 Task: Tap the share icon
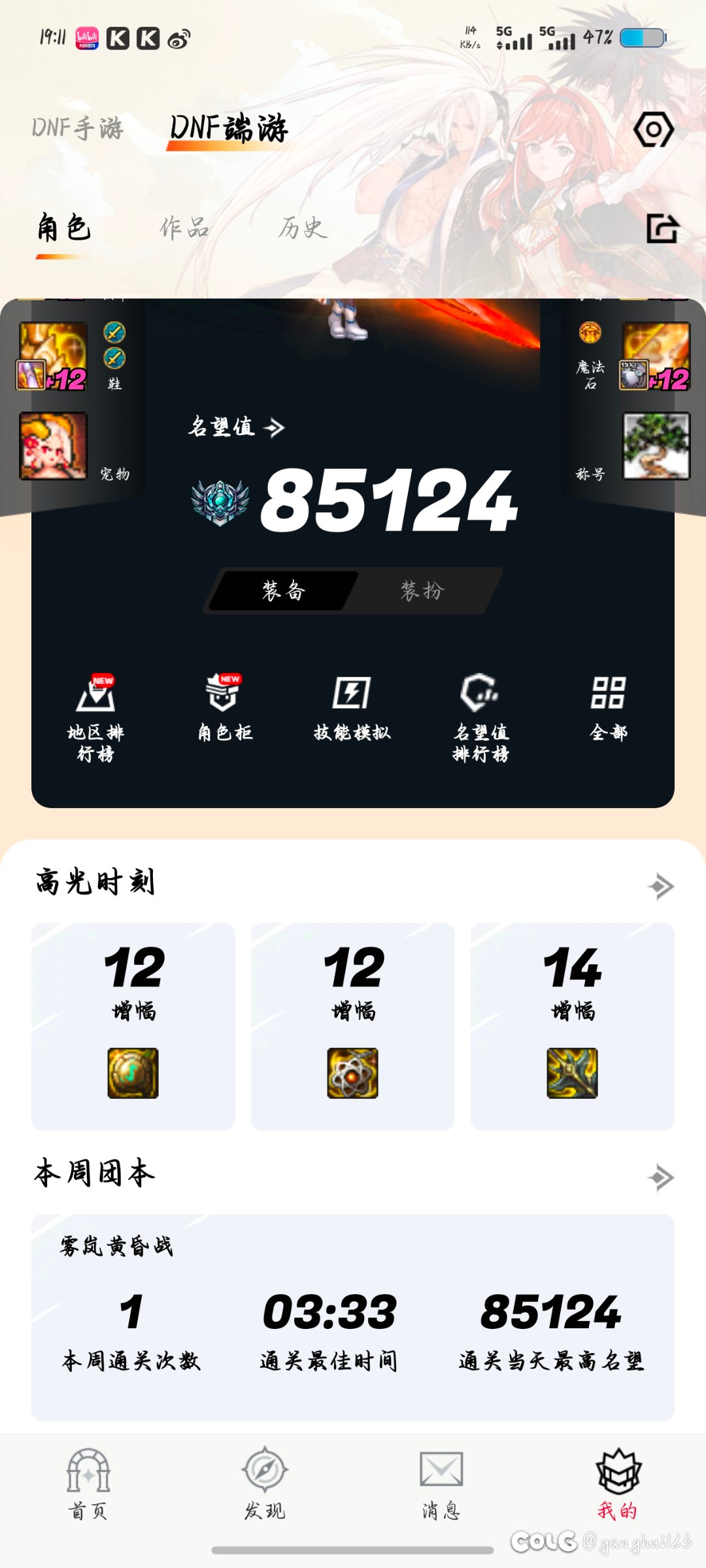point(662,229)
